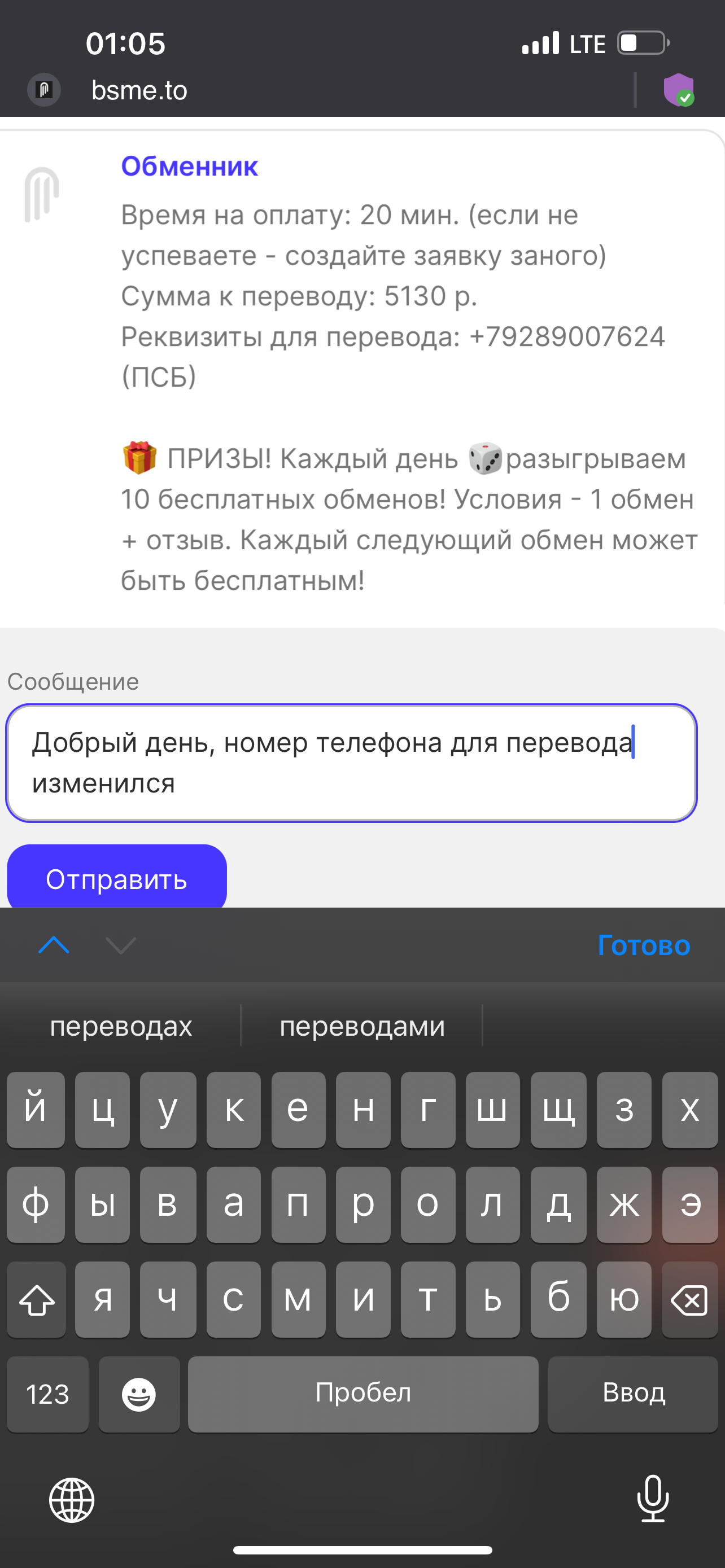Screen dimensions: 725x1568
Task: Open the bsme.to address bar
Action: (x=139, y=90)
